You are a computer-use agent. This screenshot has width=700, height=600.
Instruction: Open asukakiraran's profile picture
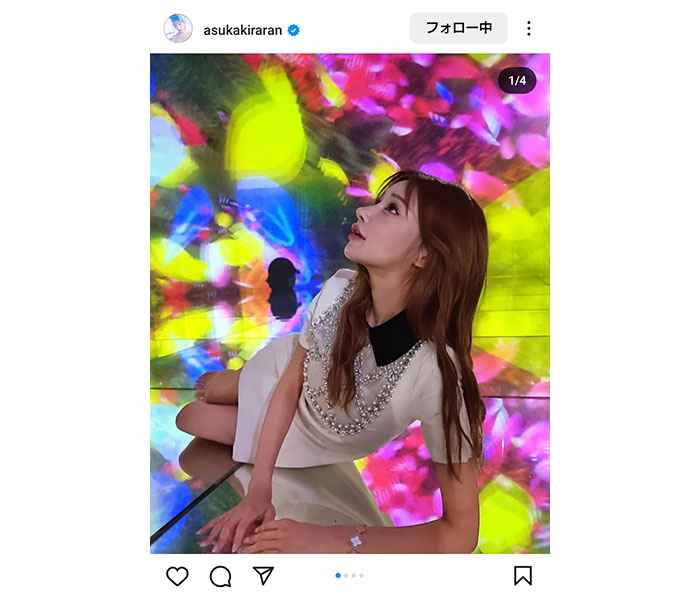pos(178,29)
